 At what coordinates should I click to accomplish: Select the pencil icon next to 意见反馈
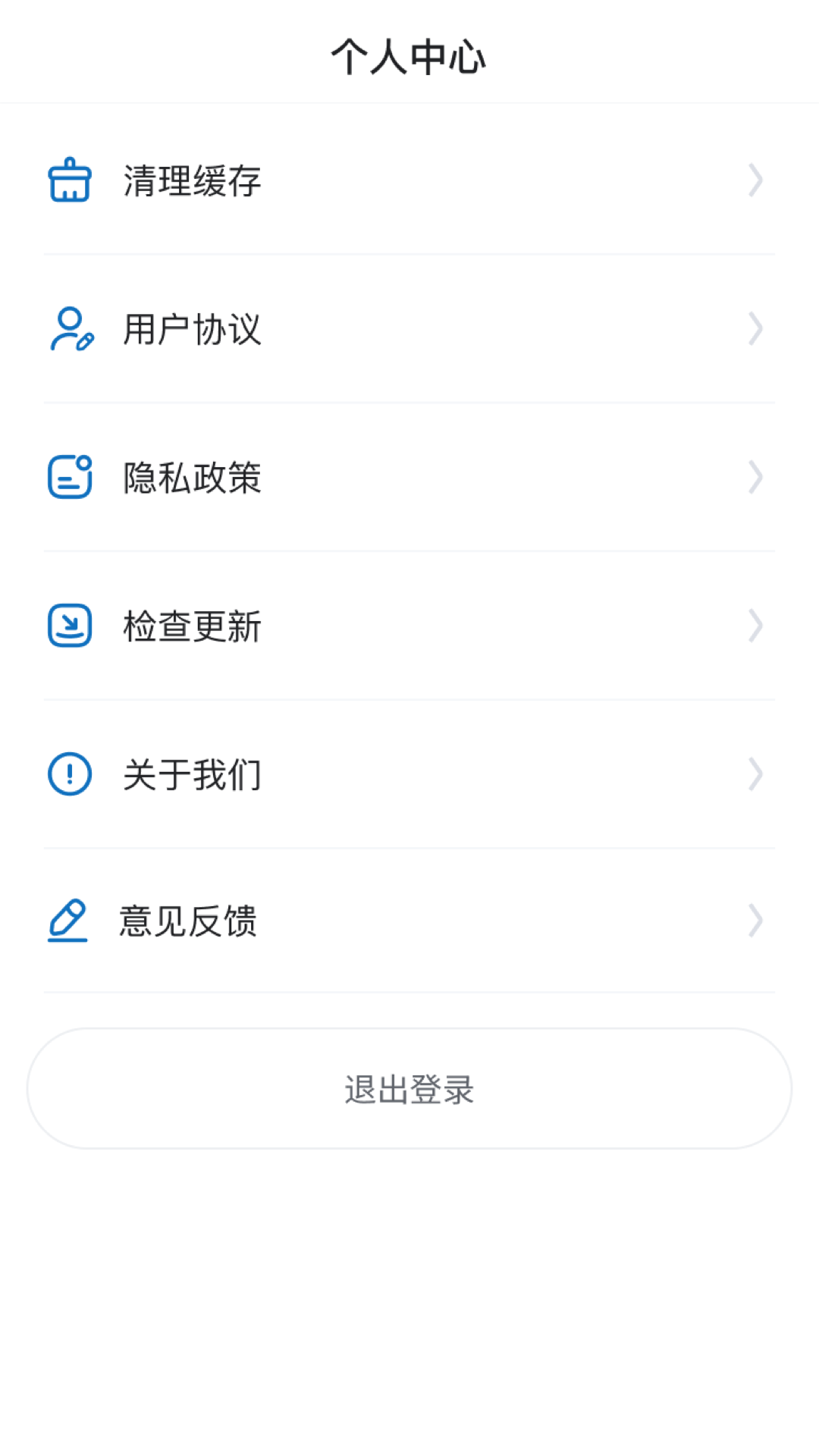coord(68,921)
